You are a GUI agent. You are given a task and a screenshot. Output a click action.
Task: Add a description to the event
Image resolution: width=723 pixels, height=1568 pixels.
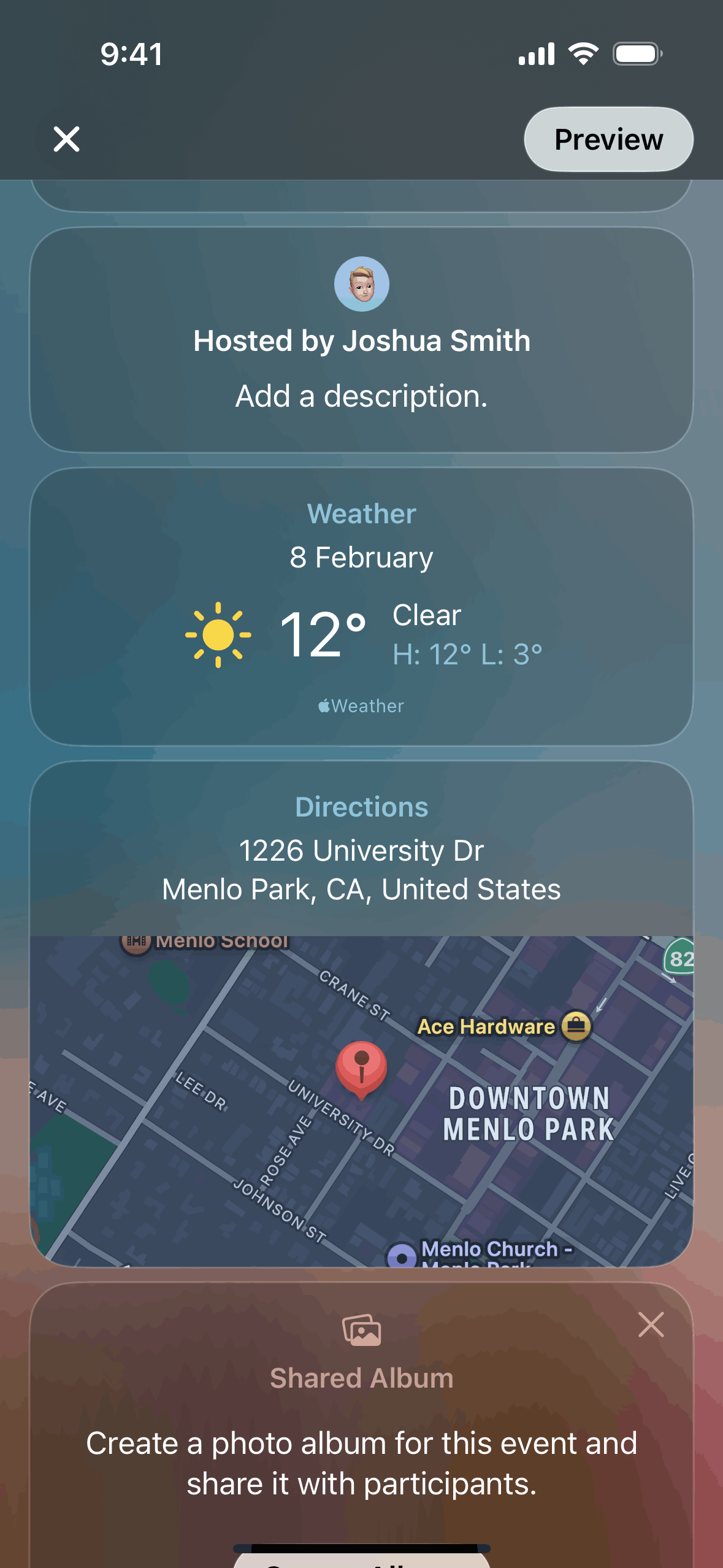click(361, 396)
